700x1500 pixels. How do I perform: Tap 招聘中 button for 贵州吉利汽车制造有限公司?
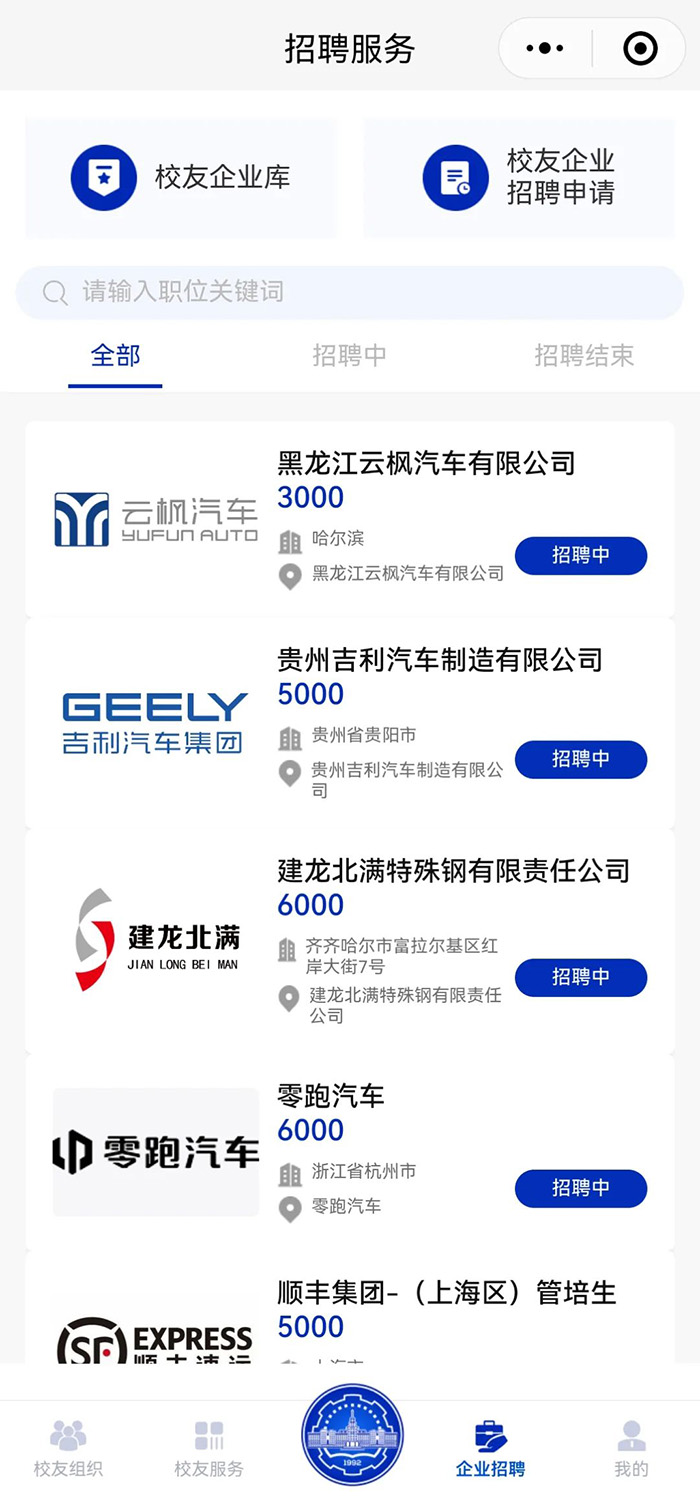coord(581,759)
